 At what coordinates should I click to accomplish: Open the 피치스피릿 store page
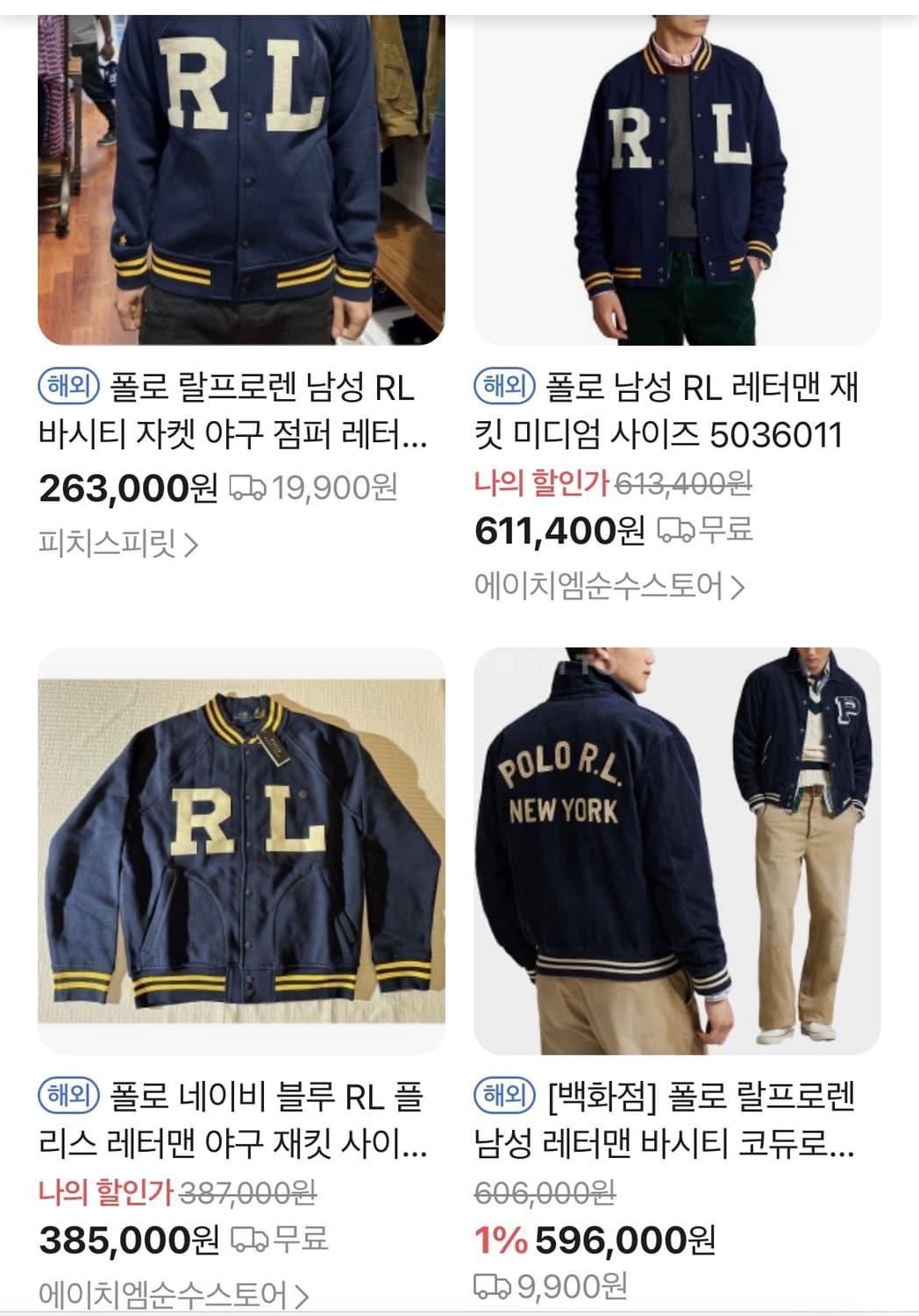tap(110, 544)
